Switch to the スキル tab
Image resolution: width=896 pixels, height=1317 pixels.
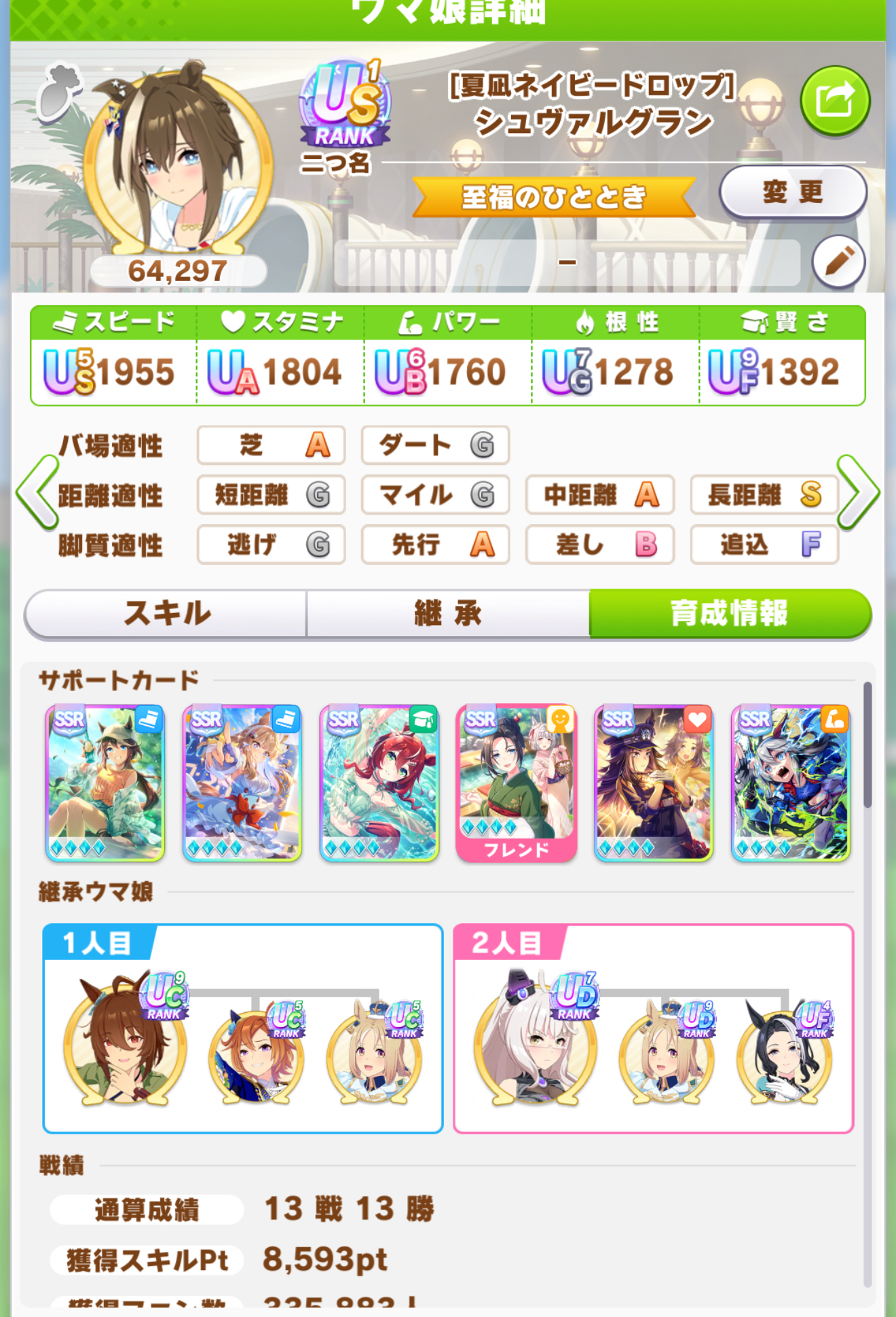(167, 613)
